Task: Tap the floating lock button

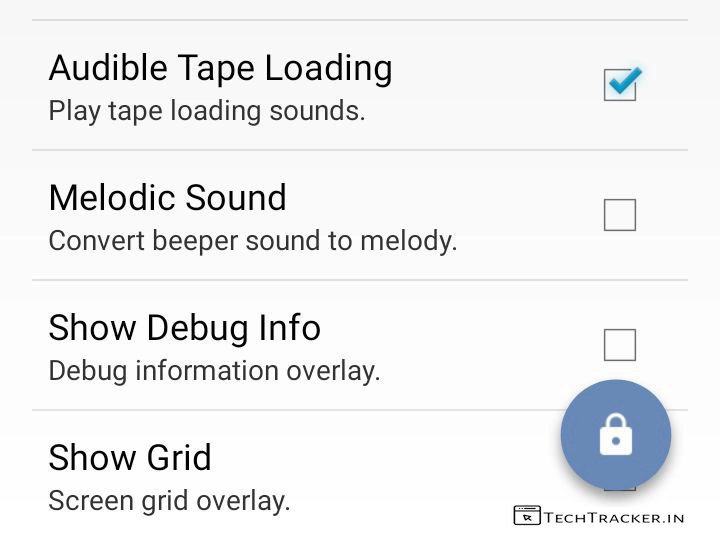Action: pyautogui.click(x=615, y=435)
